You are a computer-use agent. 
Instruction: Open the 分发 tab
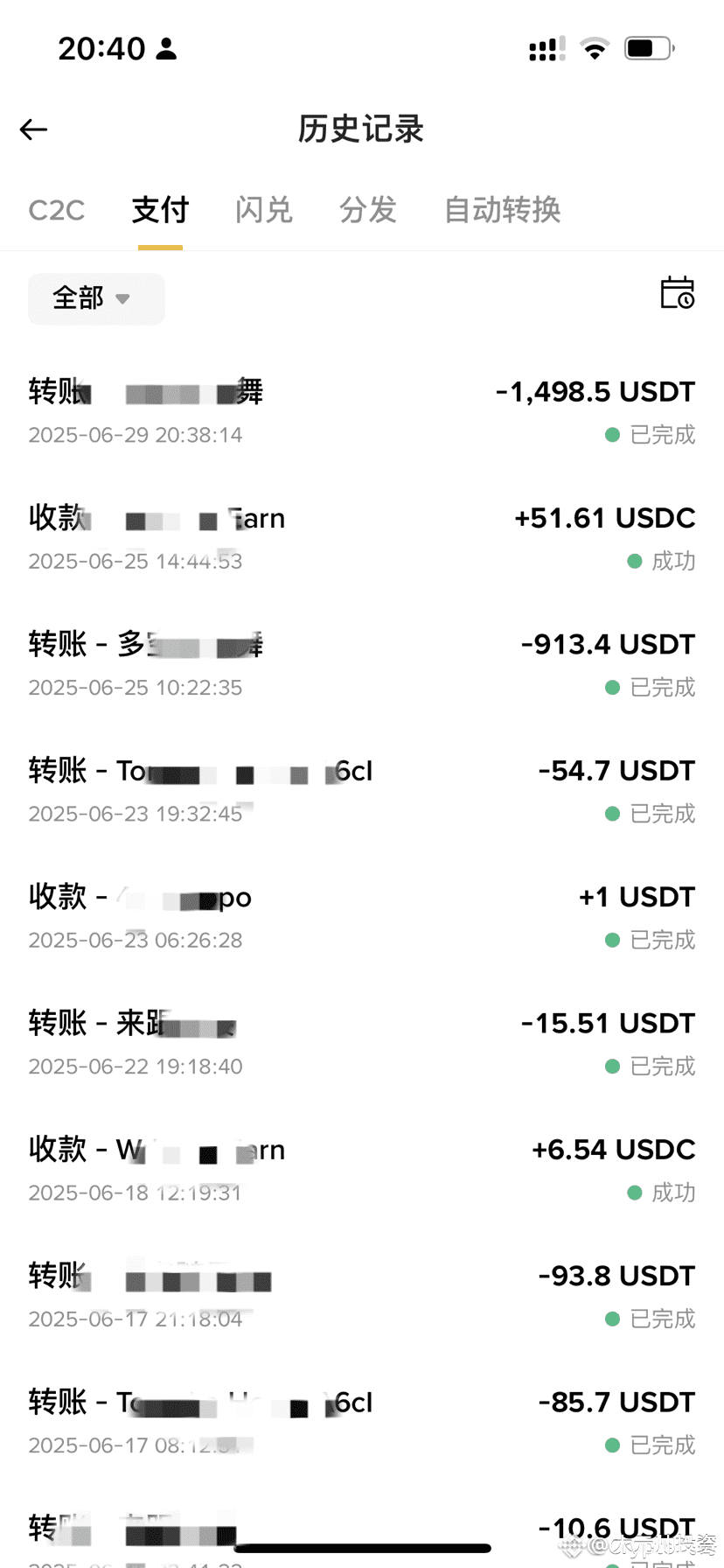[368, 210]
